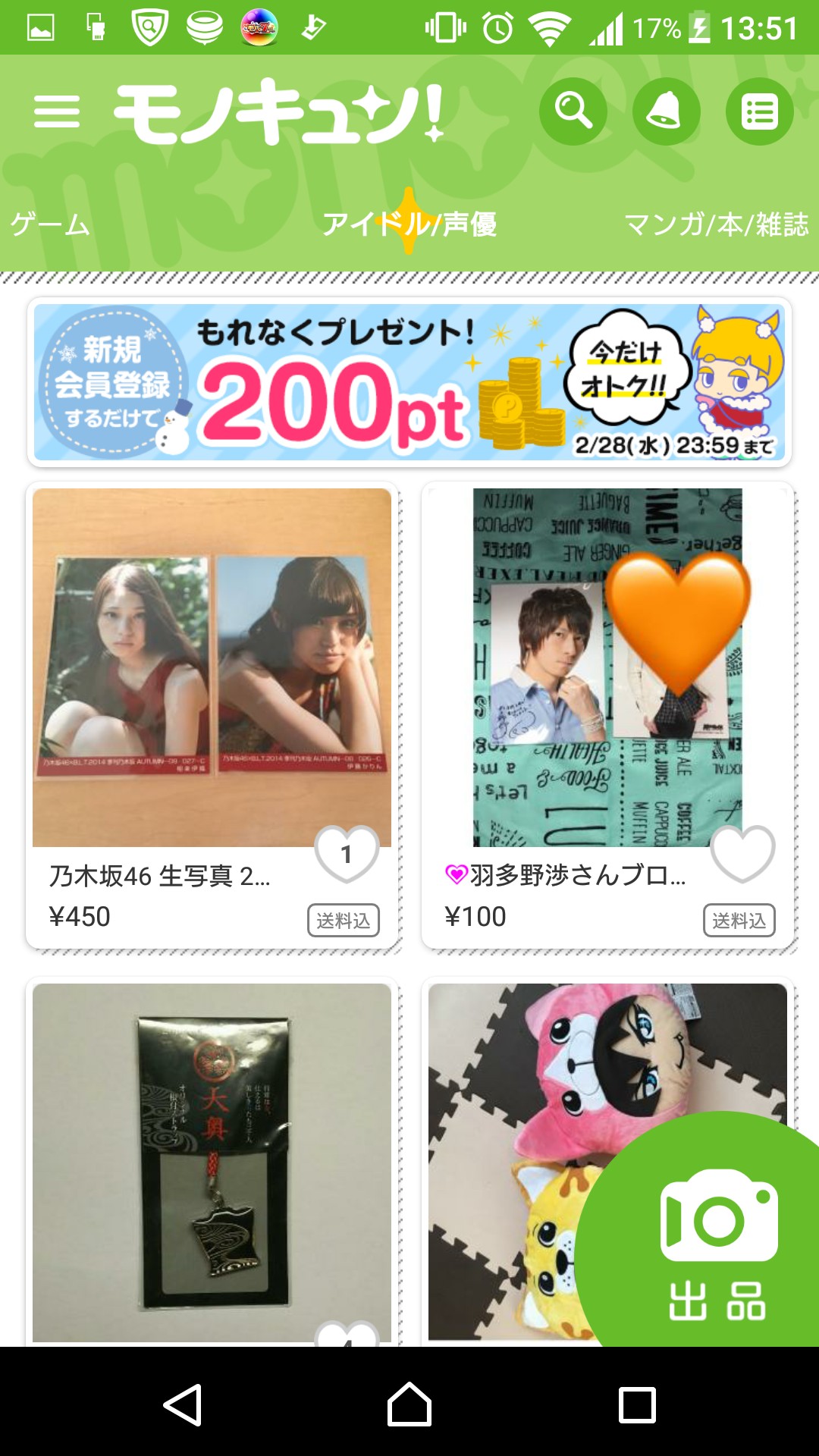Open the 乃木坂46 生写真 listing
This screenshot has width=819, height=1456.
212,667
